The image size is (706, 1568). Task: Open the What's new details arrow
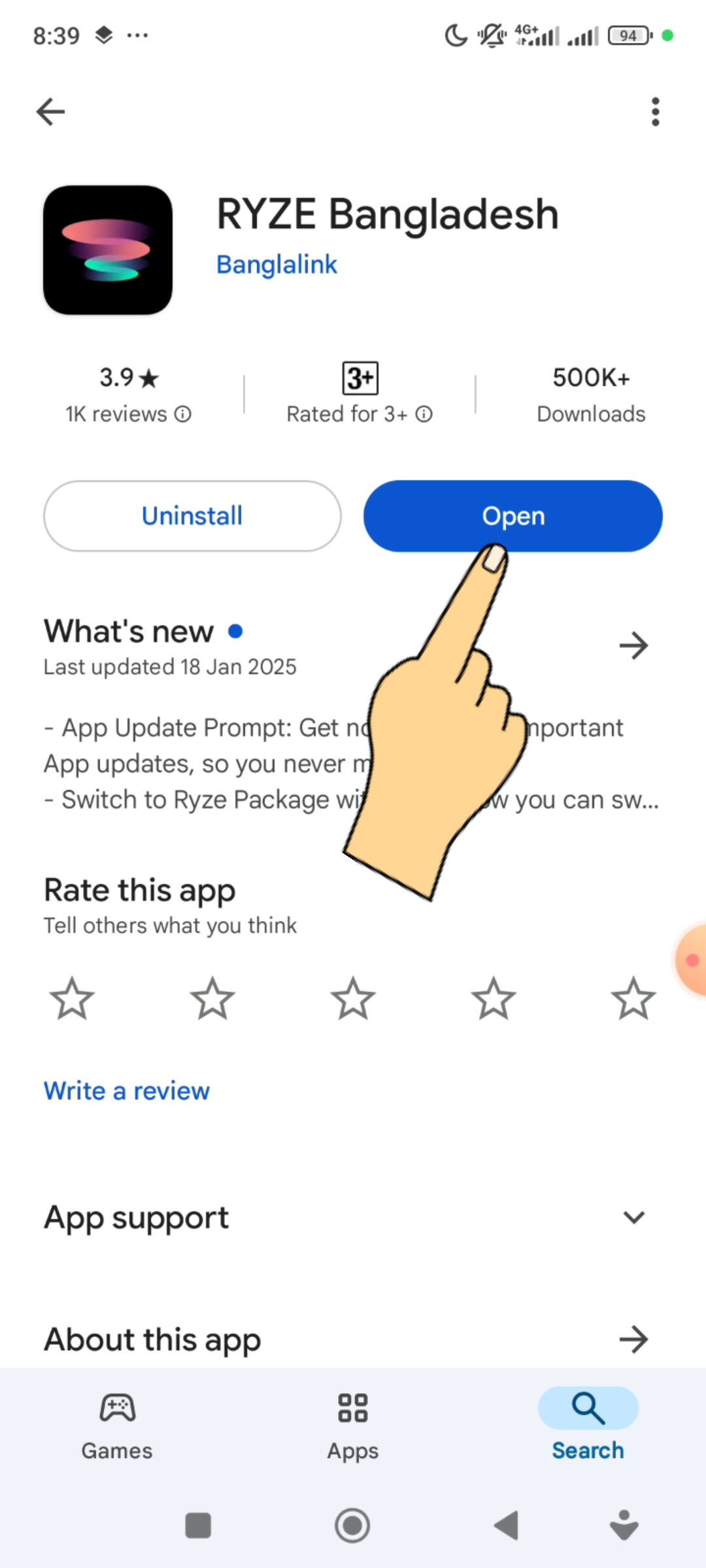pyautogui.click(x=633, y=645)
